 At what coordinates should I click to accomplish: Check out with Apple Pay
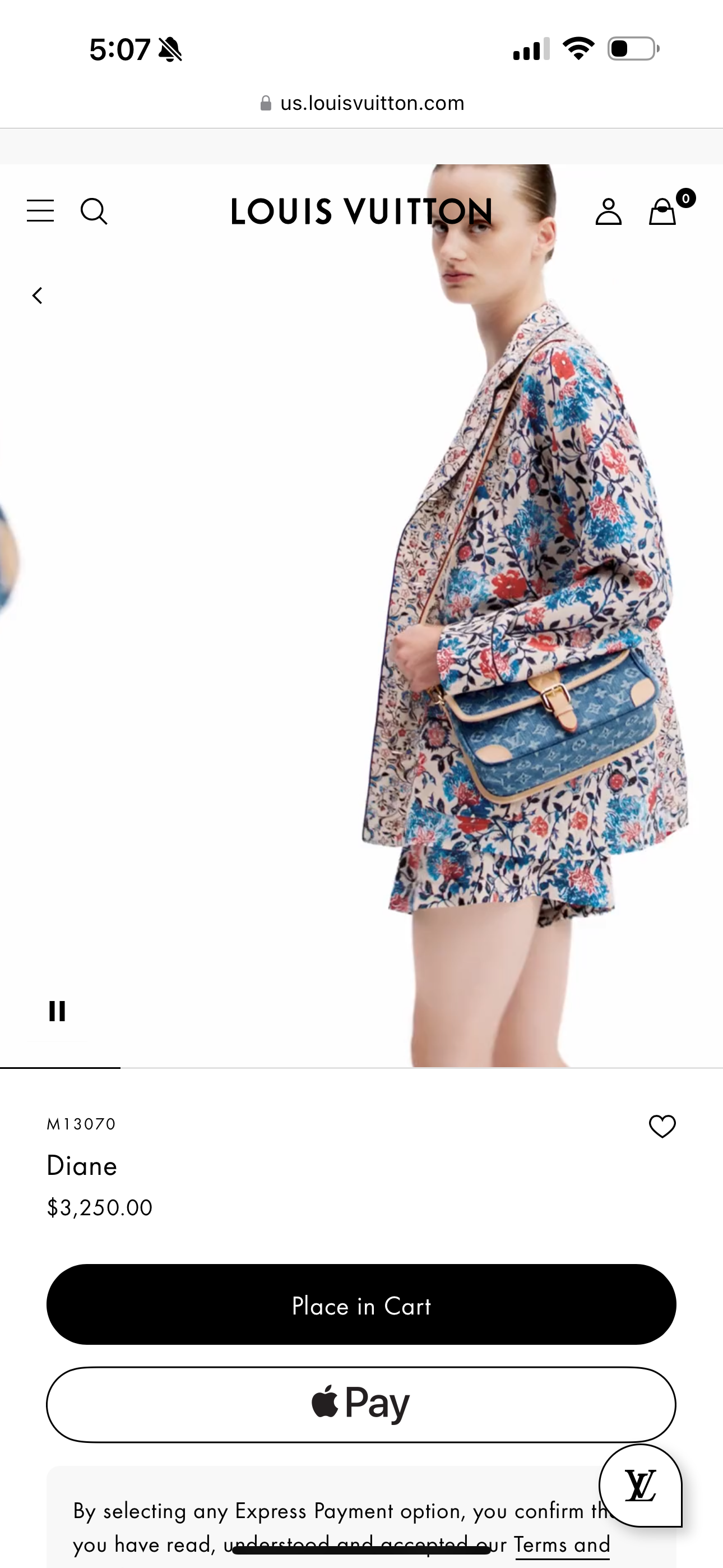pos(361,1404)
